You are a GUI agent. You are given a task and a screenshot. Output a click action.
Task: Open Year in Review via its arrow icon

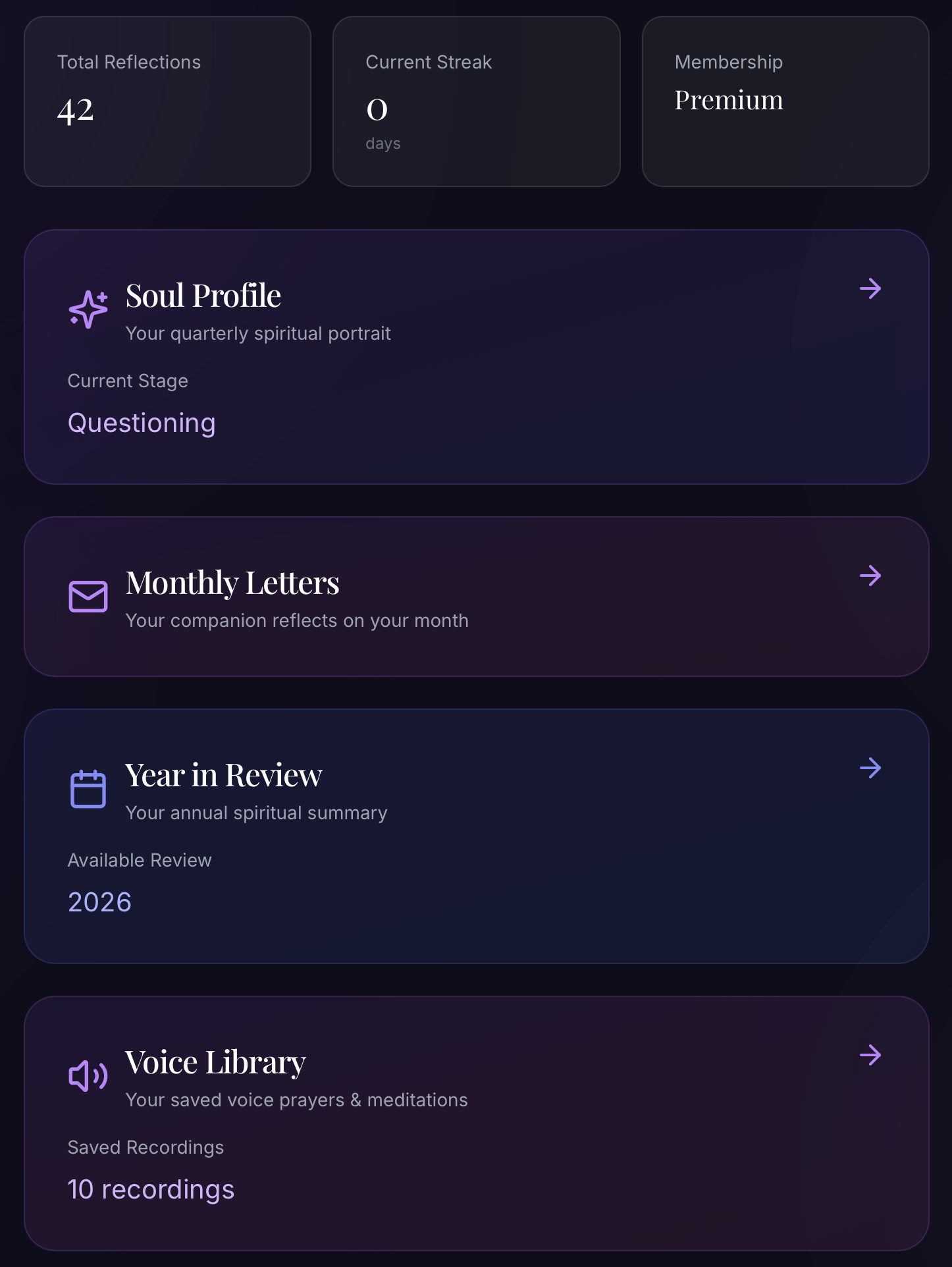point(871,768)
